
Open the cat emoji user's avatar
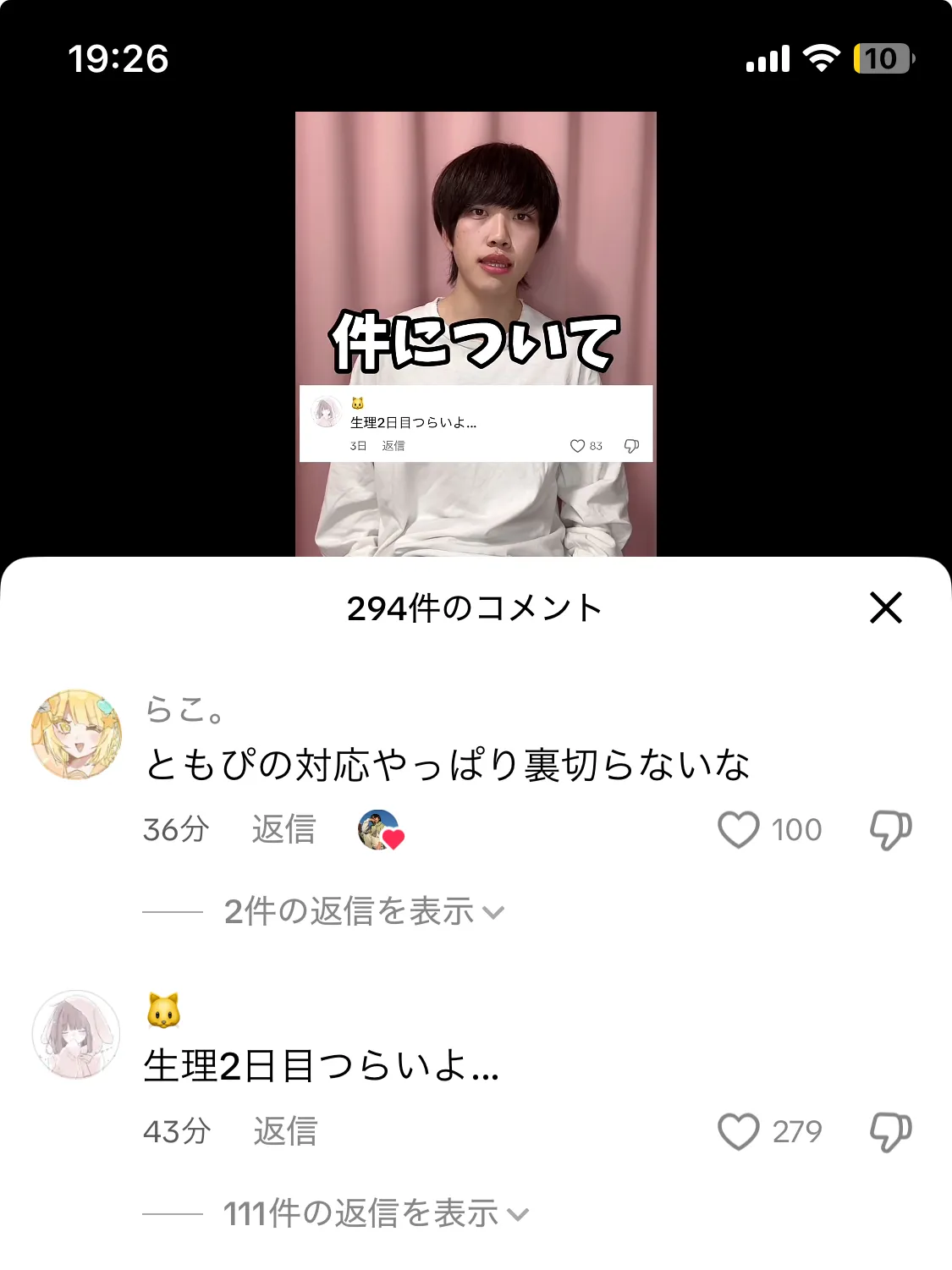(x=76, y=1035)
